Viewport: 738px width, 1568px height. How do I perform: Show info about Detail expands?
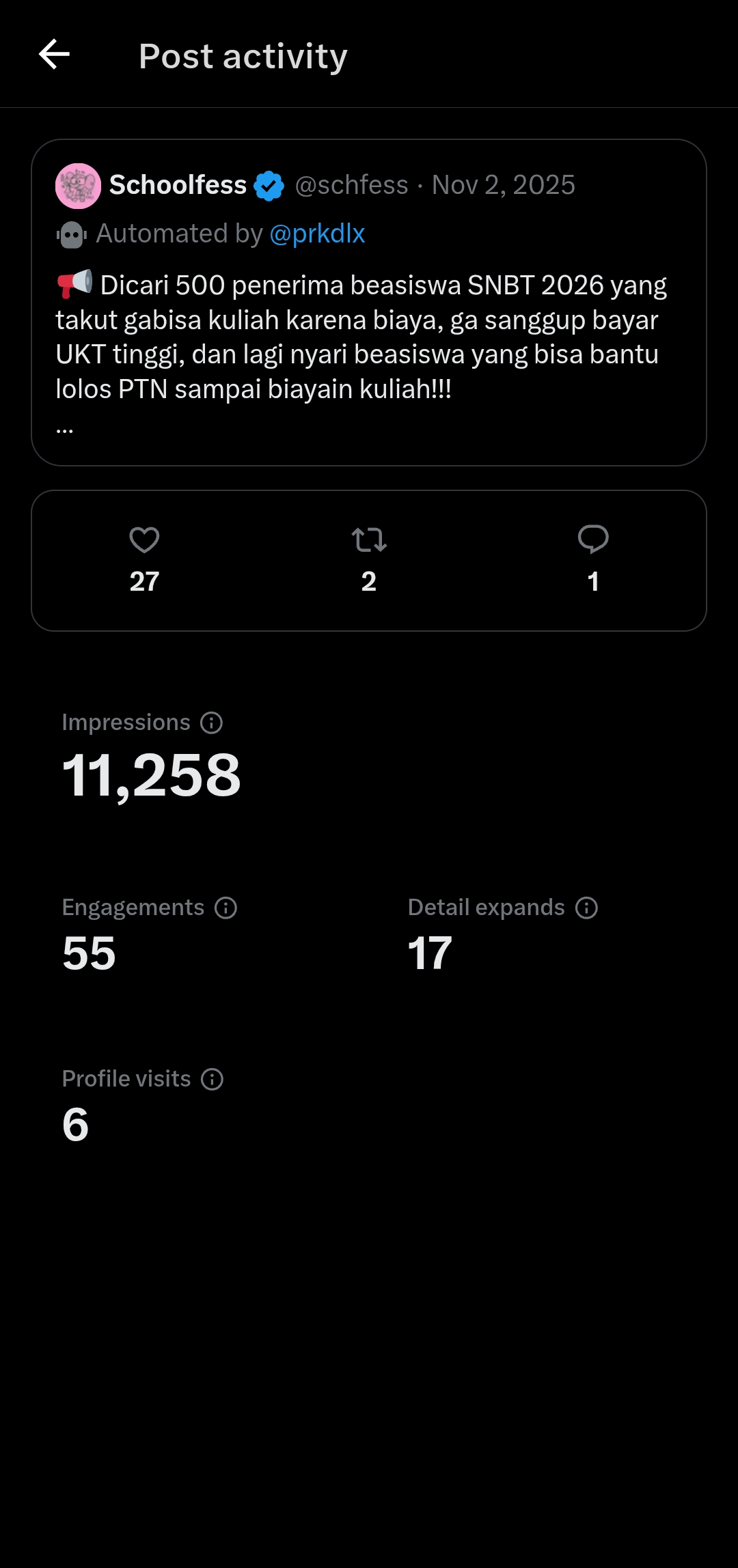(x=586, y=908)
